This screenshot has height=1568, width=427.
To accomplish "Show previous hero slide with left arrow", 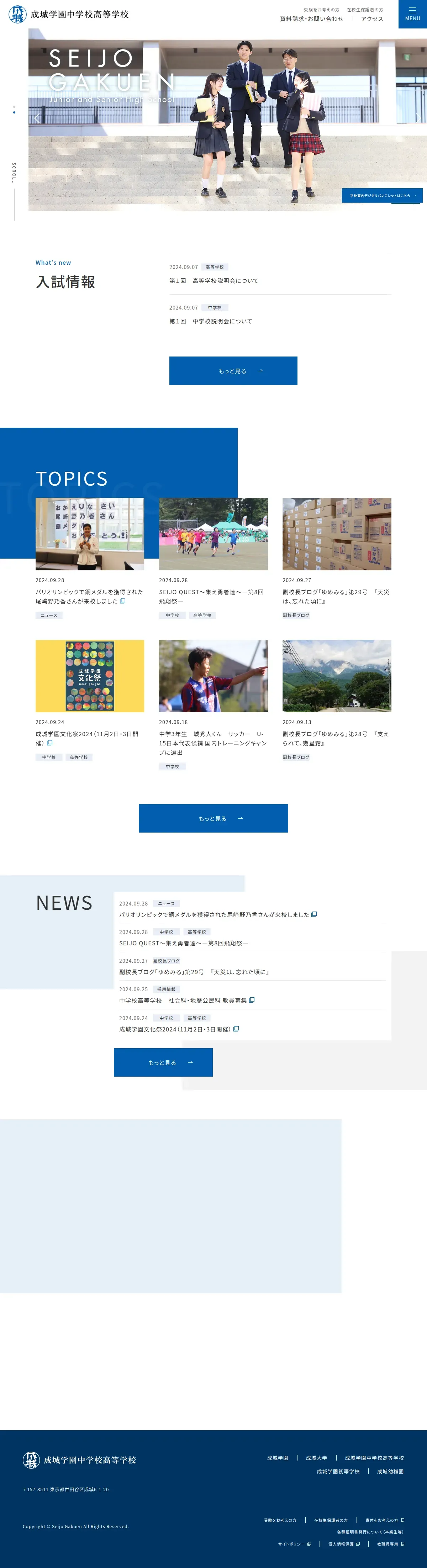I will point(37,118).
